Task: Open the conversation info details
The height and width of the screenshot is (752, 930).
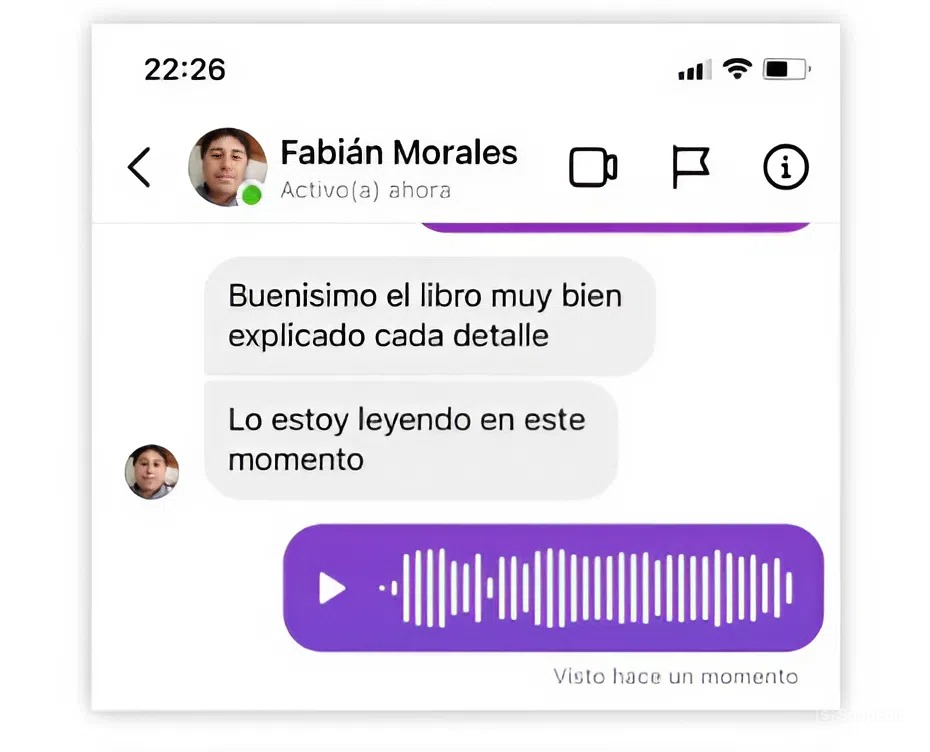Action: click(786, 167)
